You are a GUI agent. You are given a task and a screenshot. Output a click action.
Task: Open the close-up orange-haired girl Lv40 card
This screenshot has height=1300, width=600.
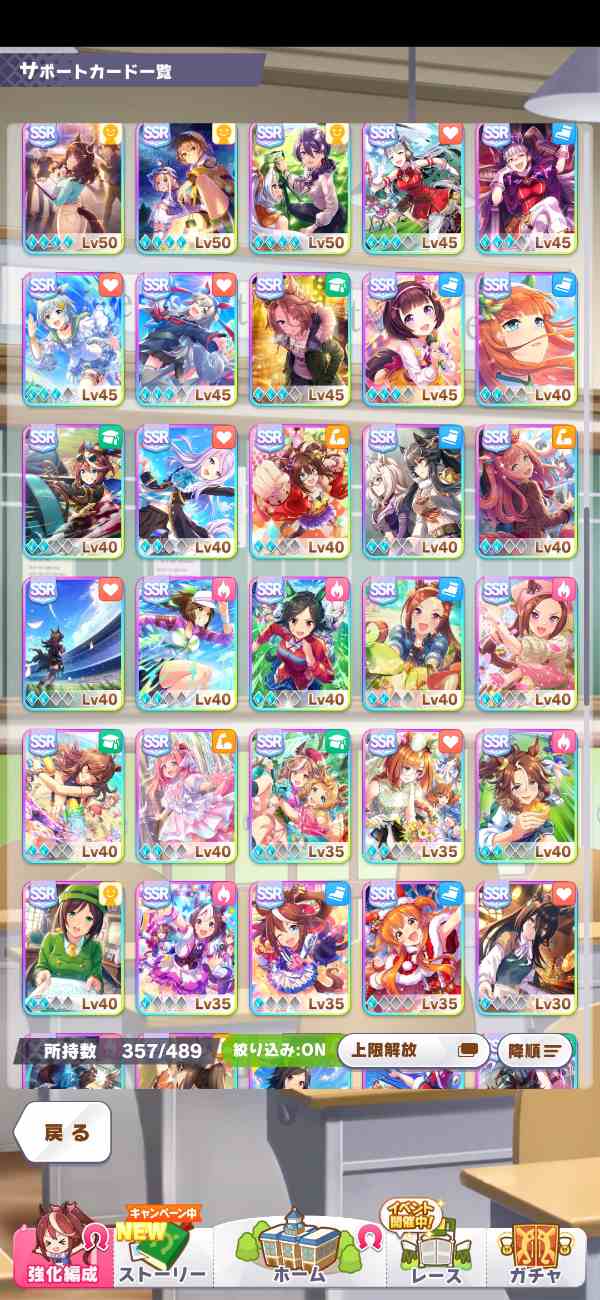[x=527, y=336]
